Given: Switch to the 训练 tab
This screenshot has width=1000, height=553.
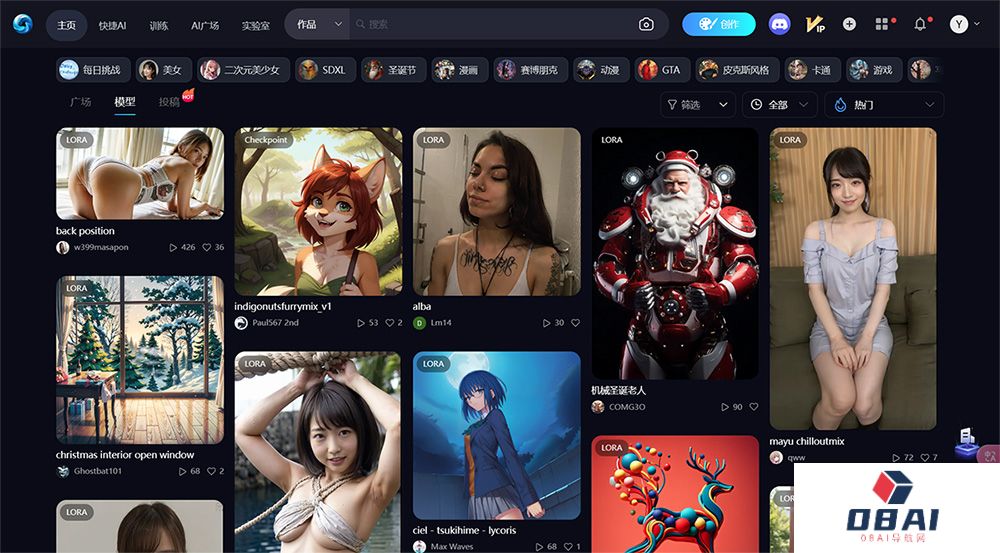Looking at the screenshot, I should (x=159, y=25).
